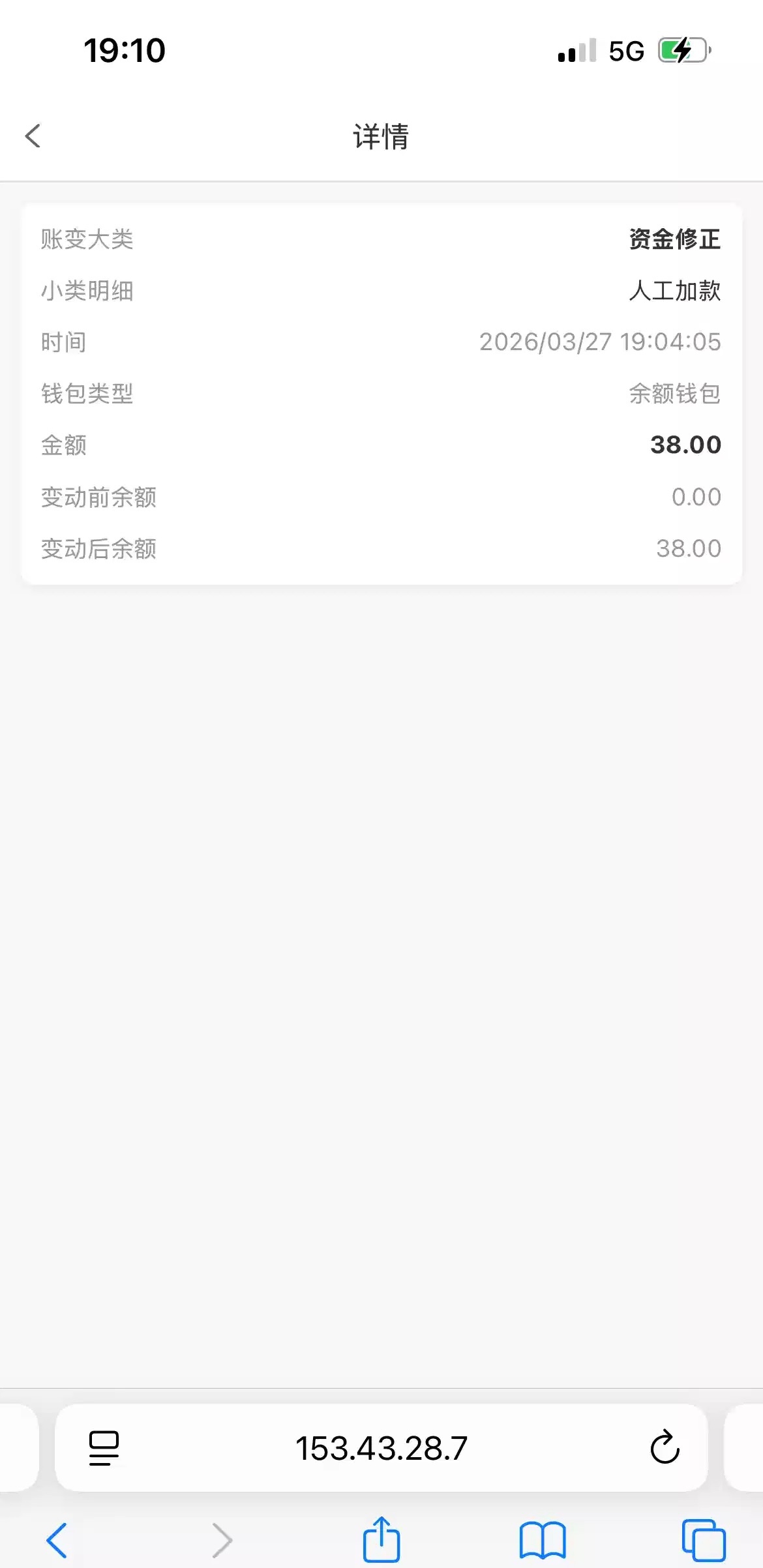Reload the current web page

point(665,1448)
